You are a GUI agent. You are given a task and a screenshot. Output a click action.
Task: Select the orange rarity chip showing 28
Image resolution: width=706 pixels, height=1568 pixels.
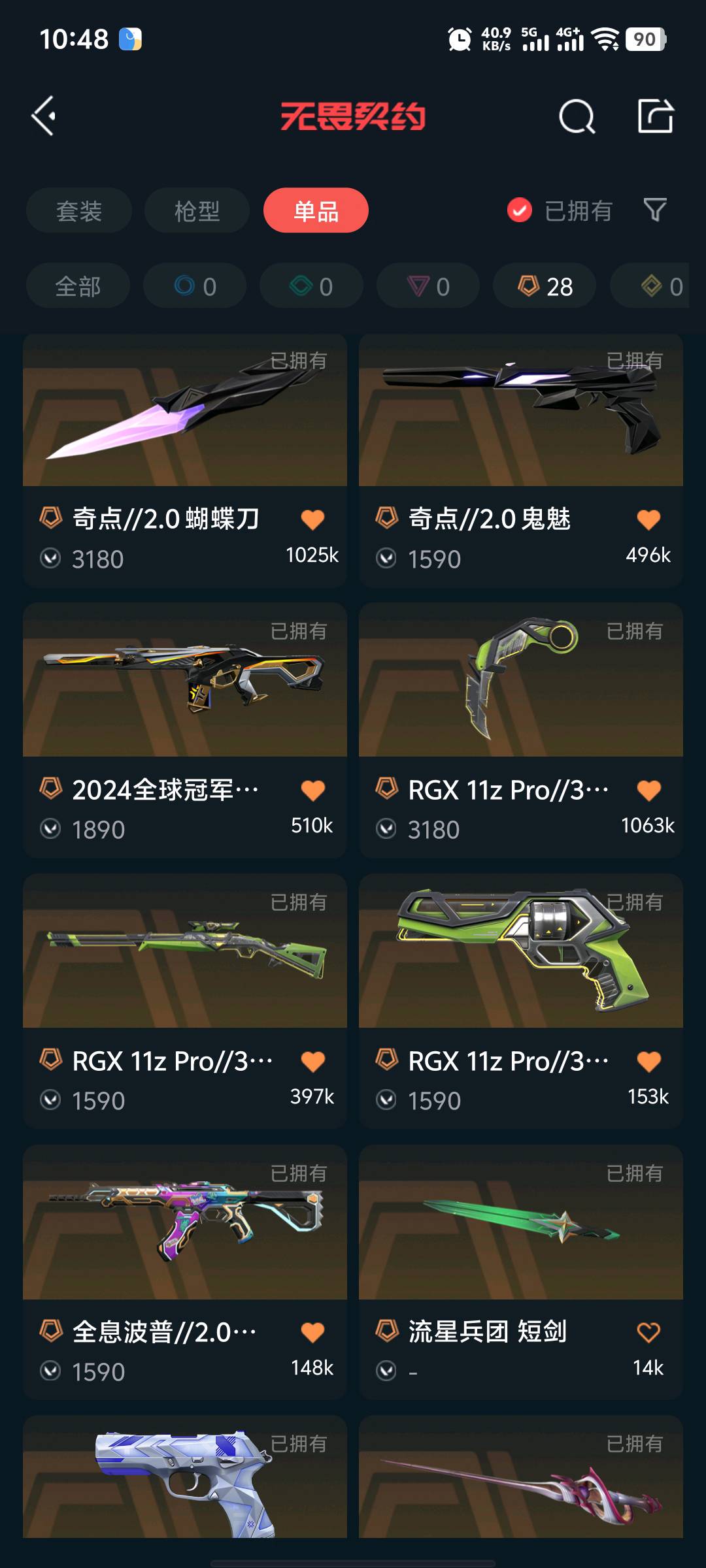[545, 286]
